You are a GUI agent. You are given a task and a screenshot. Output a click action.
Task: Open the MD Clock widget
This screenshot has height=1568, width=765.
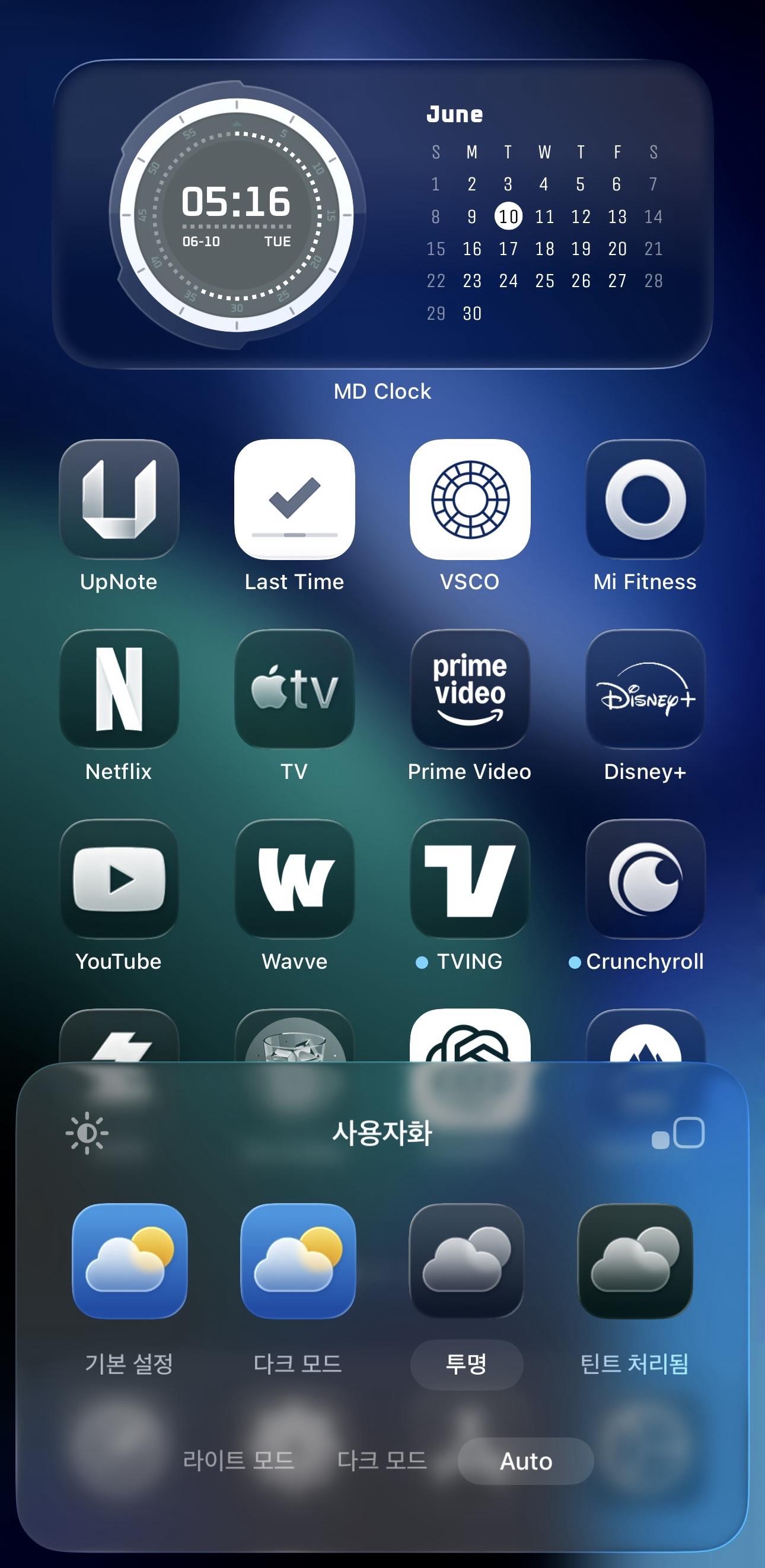point(383,214)
